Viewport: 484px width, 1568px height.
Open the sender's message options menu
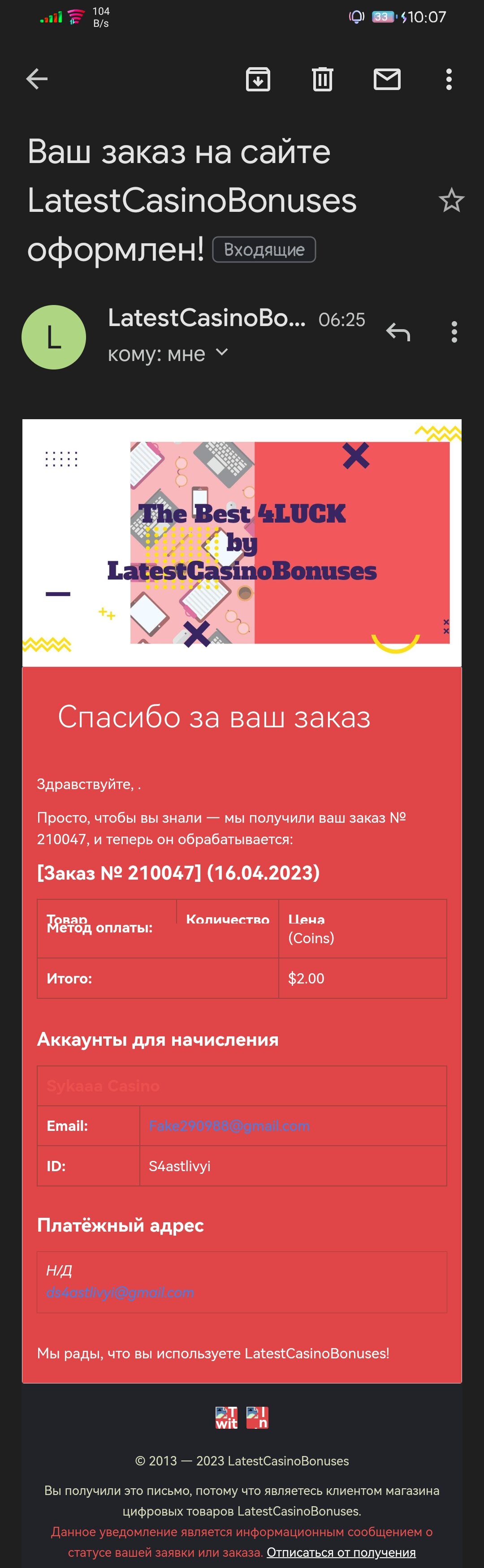click(454, 332)
